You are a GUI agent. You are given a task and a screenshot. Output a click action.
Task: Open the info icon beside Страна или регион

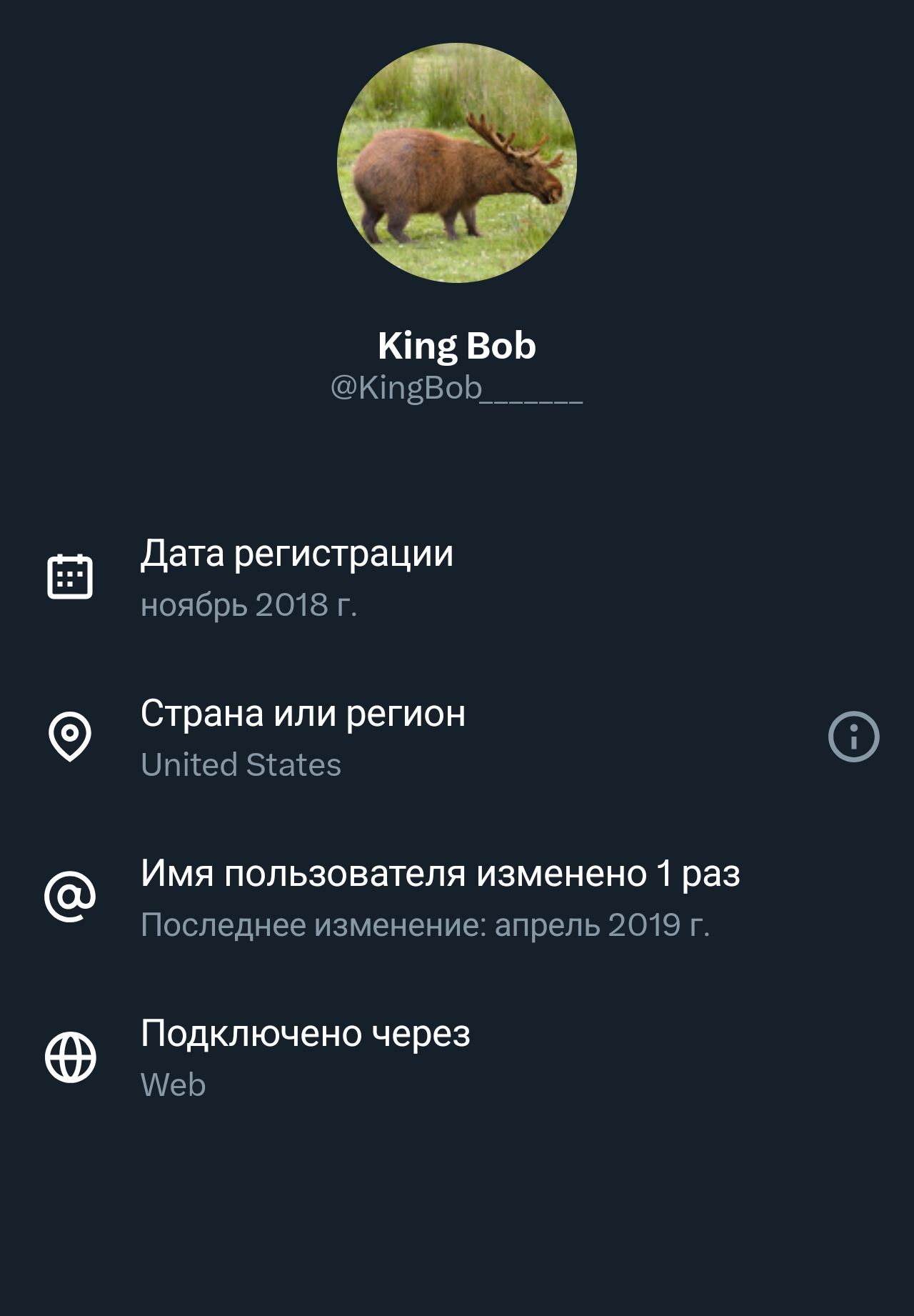pyautogui.click(x=853, y=737)
